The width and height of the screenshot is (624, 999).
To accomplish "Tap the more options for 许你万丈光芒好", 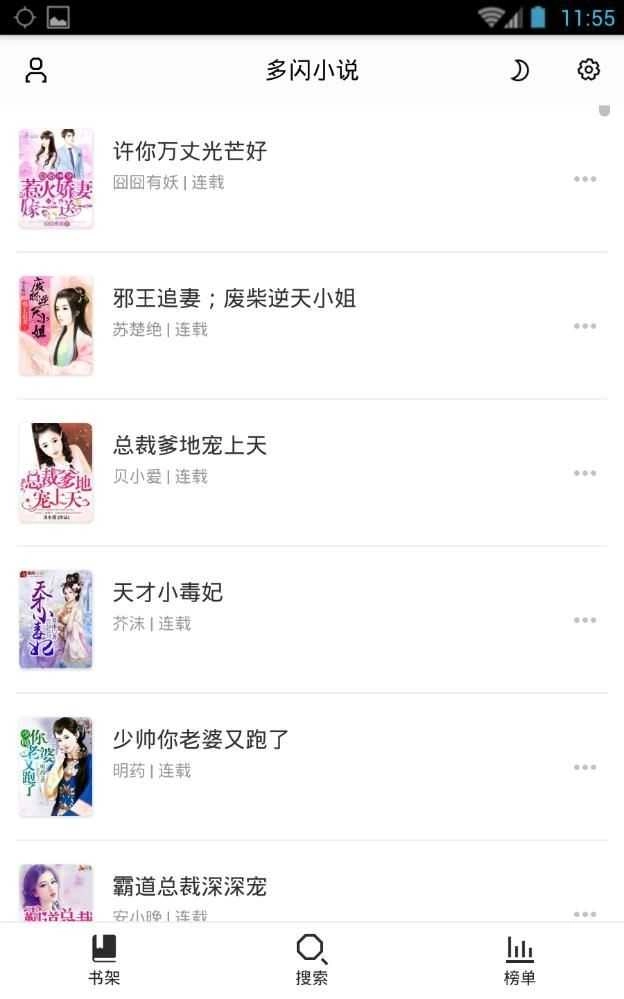I will [585, 179].
